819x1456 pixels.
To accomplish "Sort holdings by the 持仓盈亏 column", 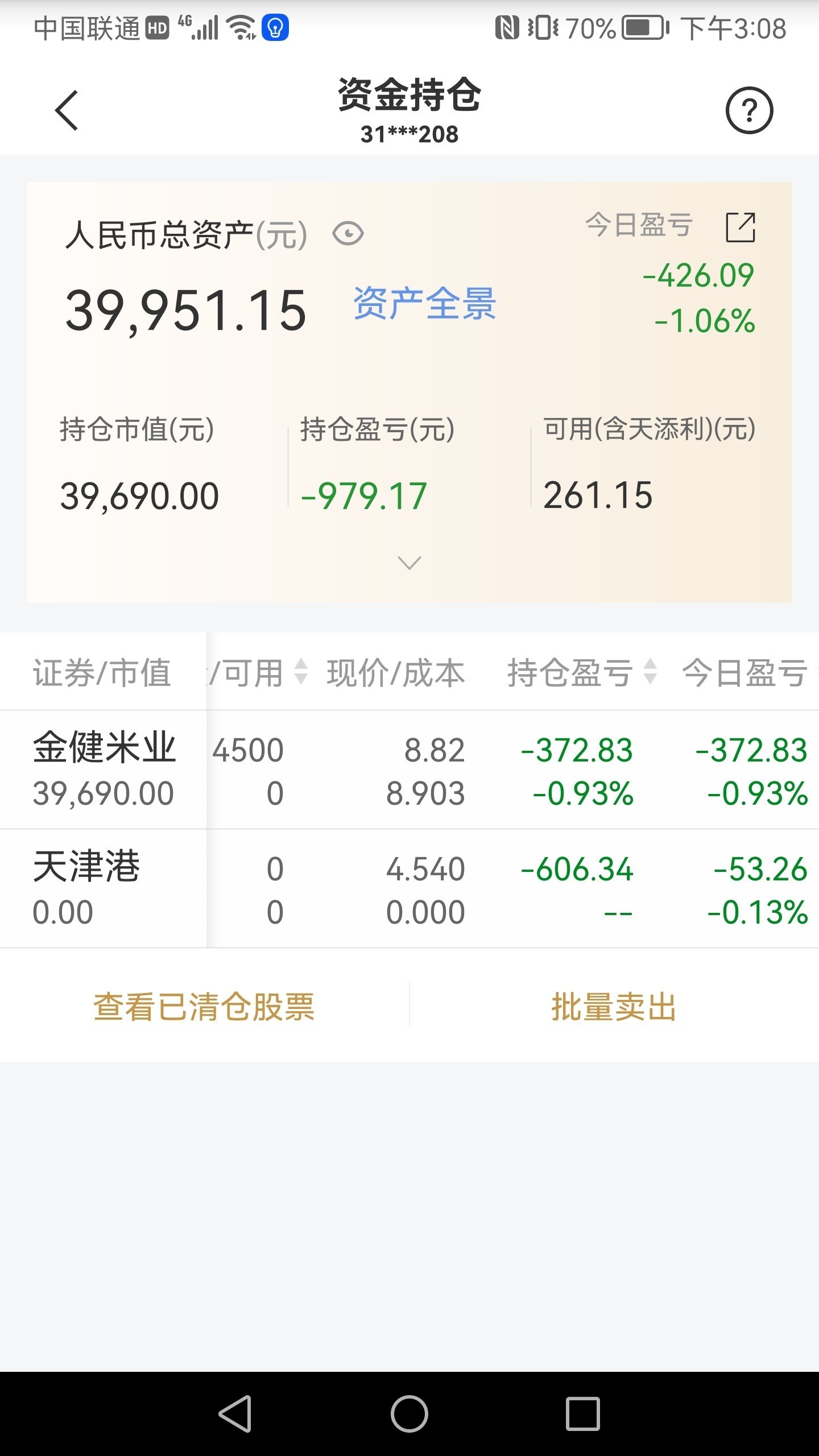I will click(x=582, y=672).
